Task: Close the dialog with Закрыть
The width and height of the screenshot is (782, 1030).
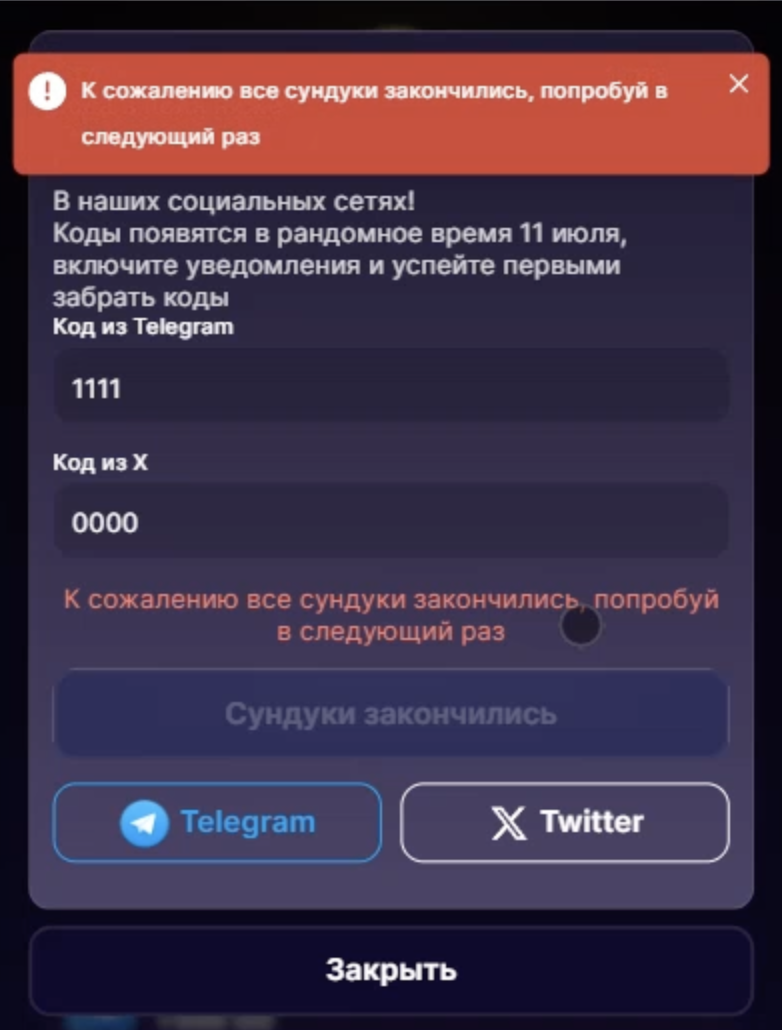Action: point(390,969)
